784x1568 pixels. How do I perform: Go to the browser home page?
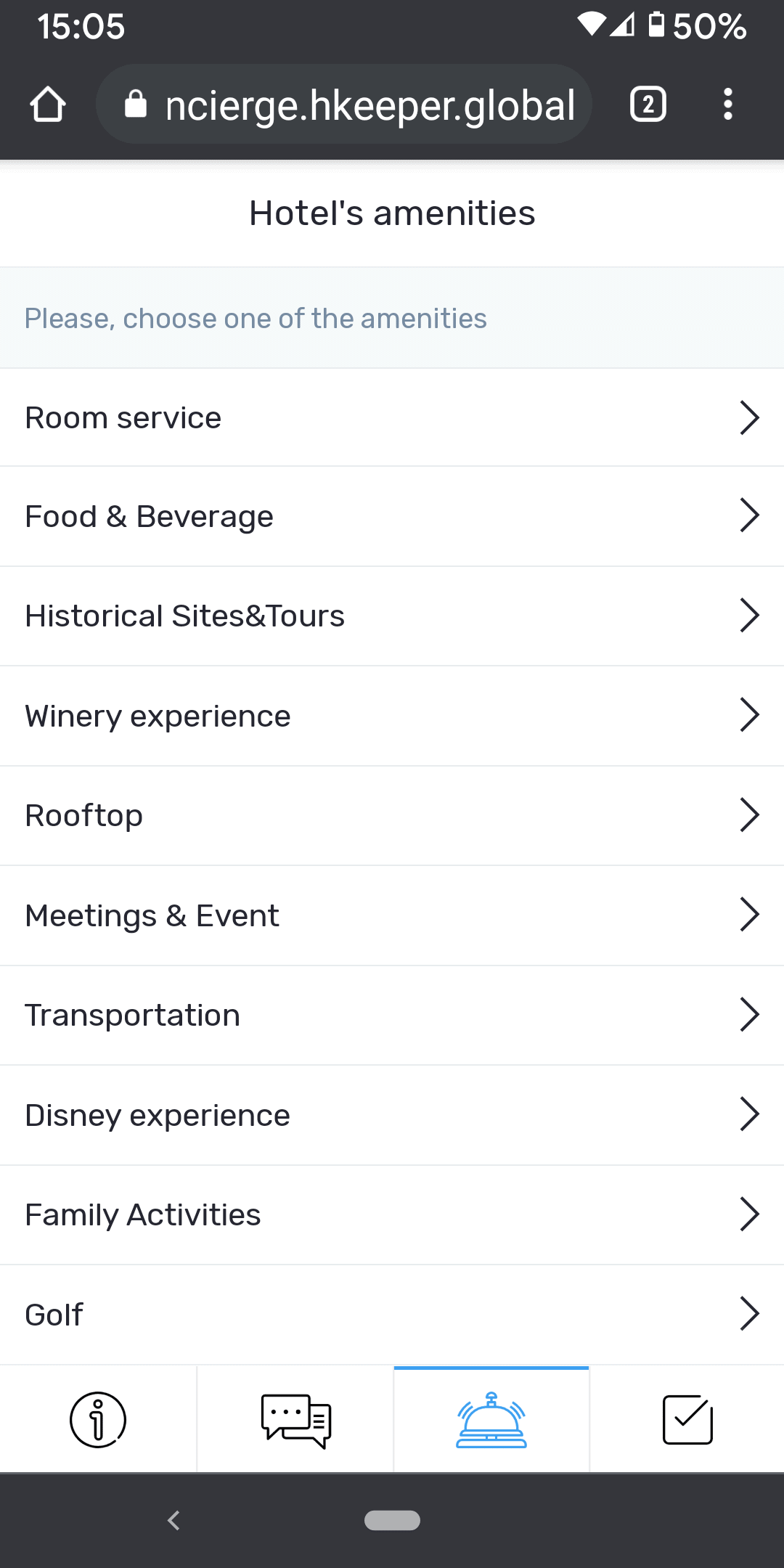pos(48,105)
